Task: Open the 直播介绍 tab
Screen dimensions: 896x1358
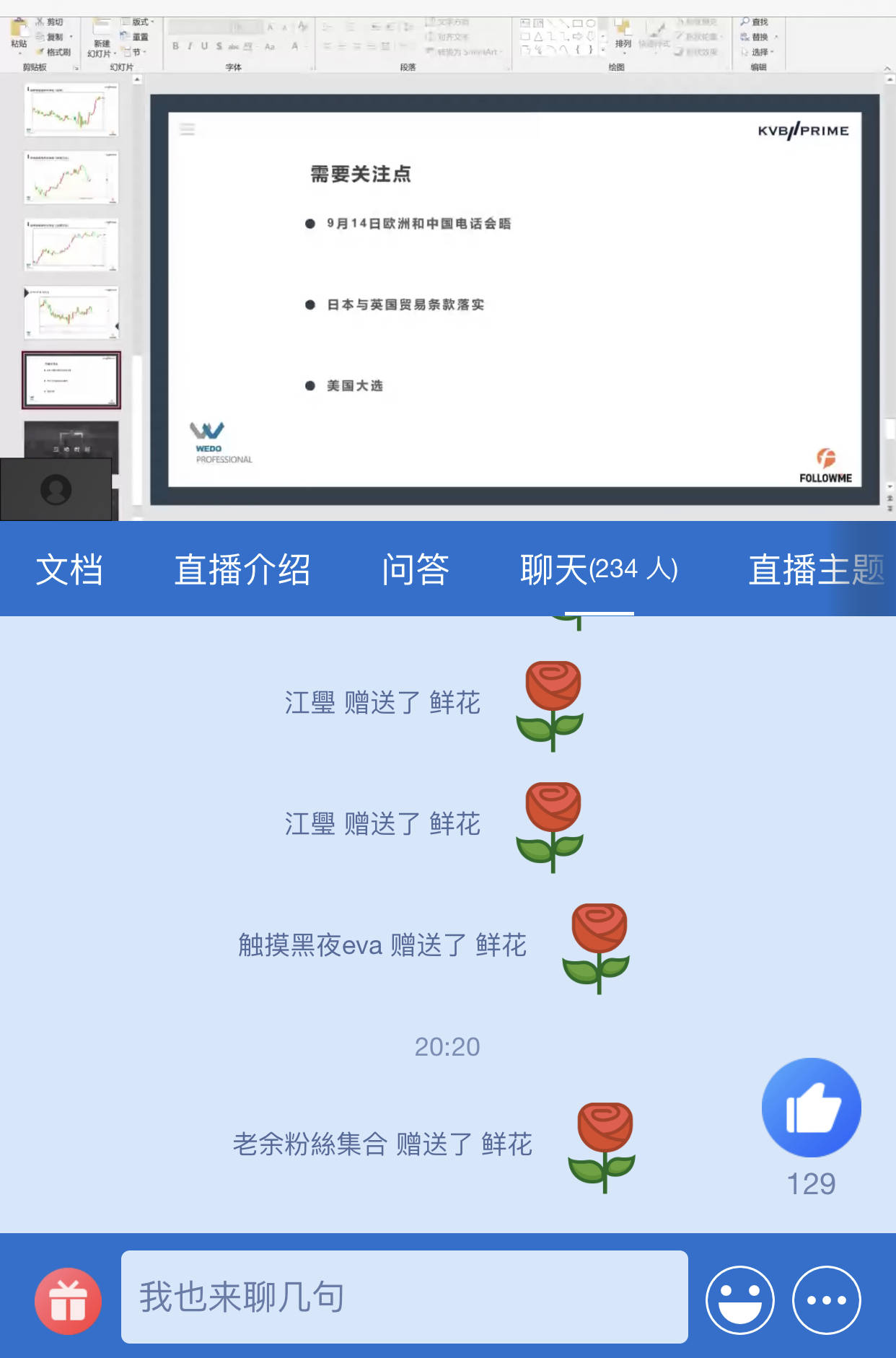Action: point(242,569)
